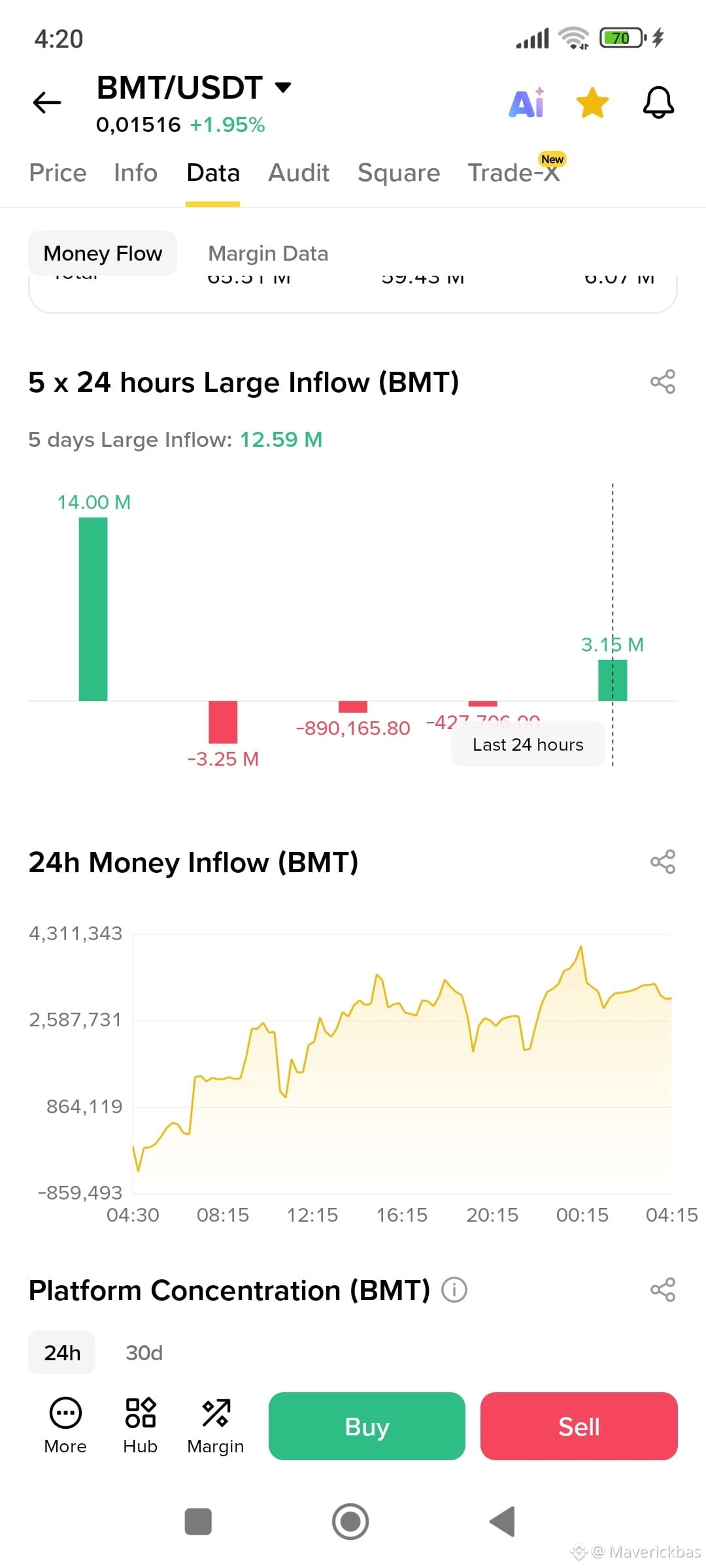Tap the red Sell button
706x1568 pixels.
[579, 1426]
